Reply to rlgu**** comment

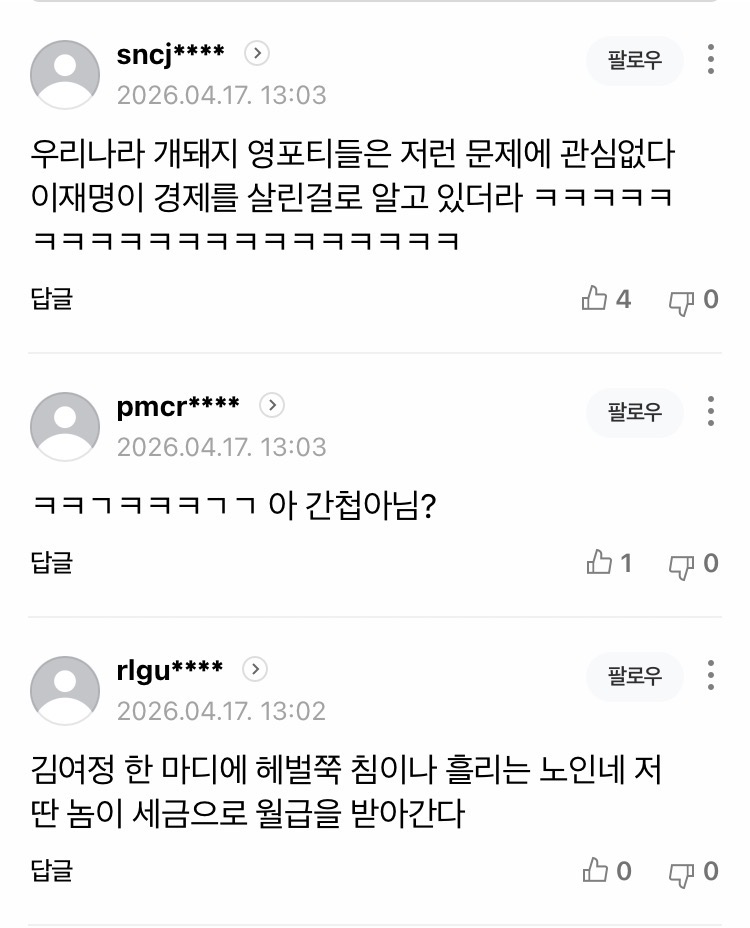coord(52,870)
